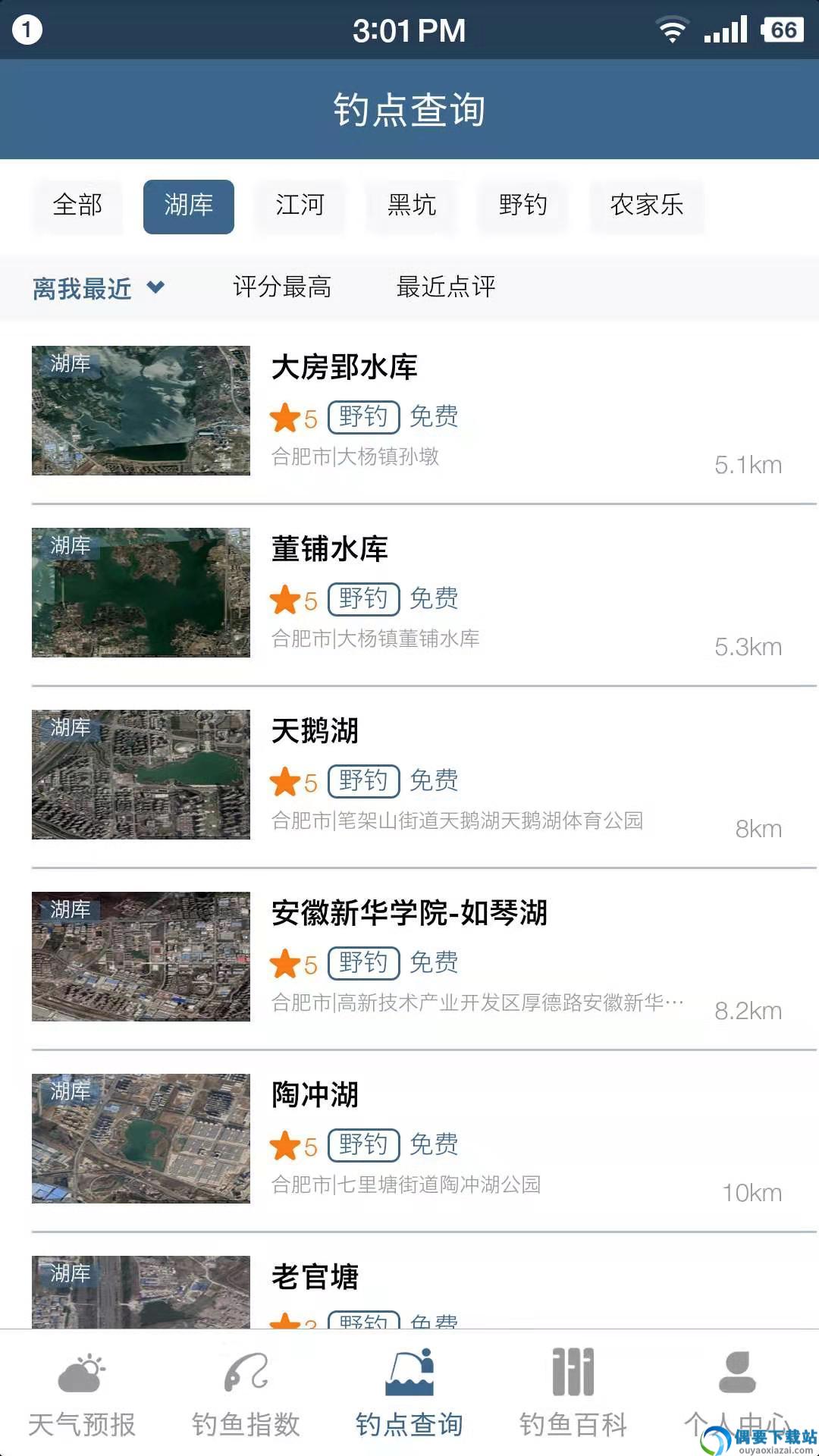Tap the Wi-Fi icon in status bar

[673, 27]
